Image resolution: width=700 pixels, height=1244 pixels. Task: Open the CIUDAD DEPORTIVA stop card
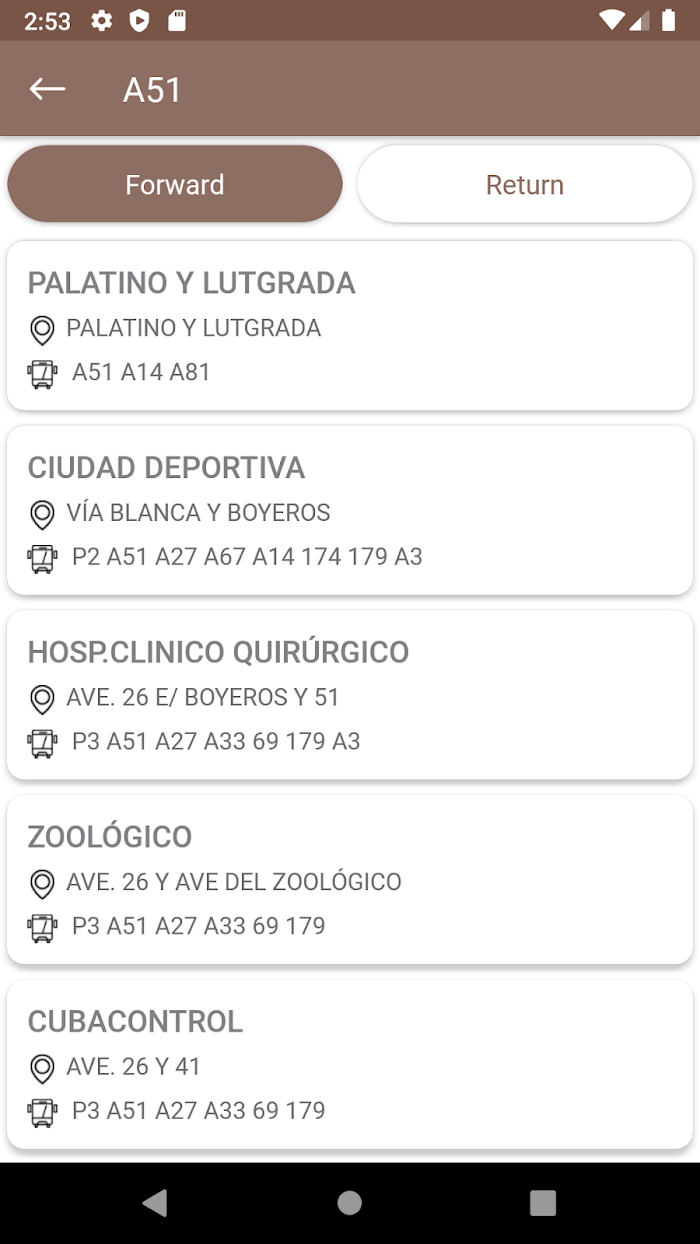pos(350,510)
